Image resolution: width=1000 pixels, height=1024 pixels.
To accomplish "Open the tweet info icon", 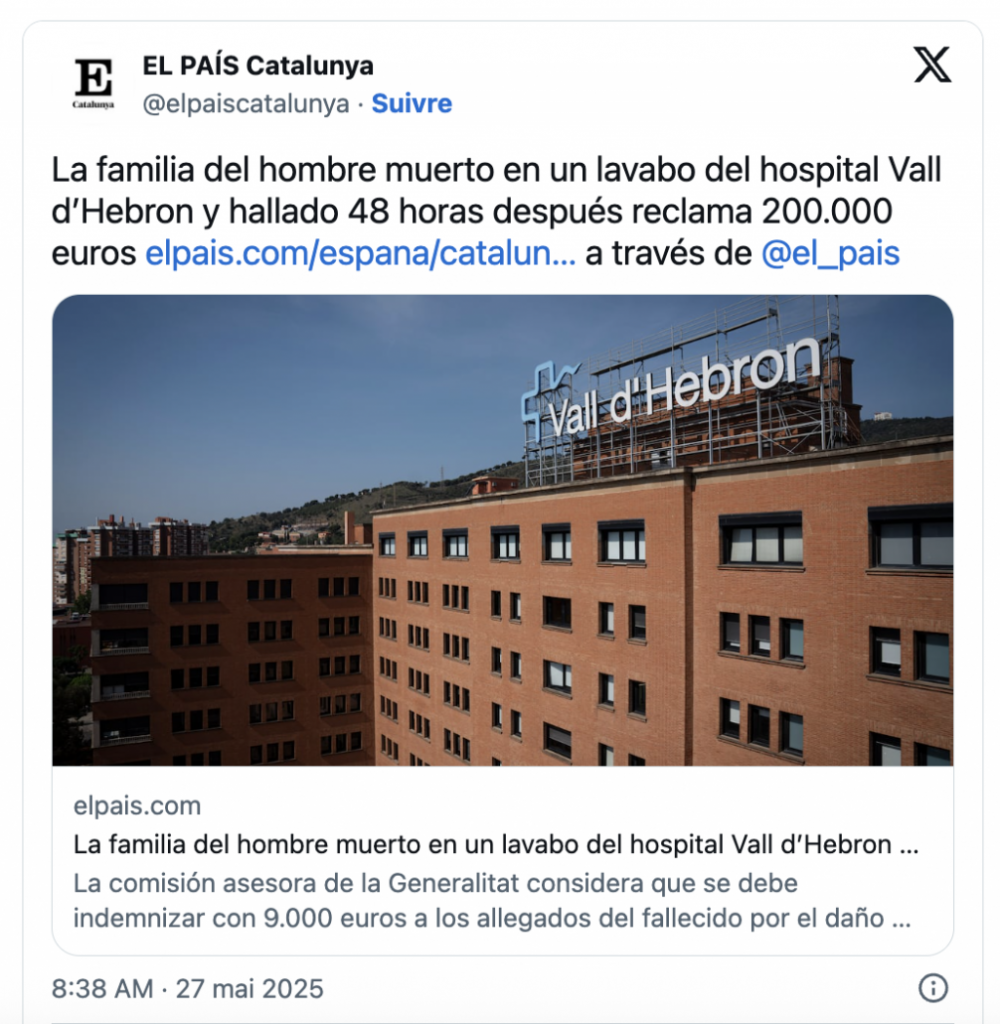I will [932, 988].
